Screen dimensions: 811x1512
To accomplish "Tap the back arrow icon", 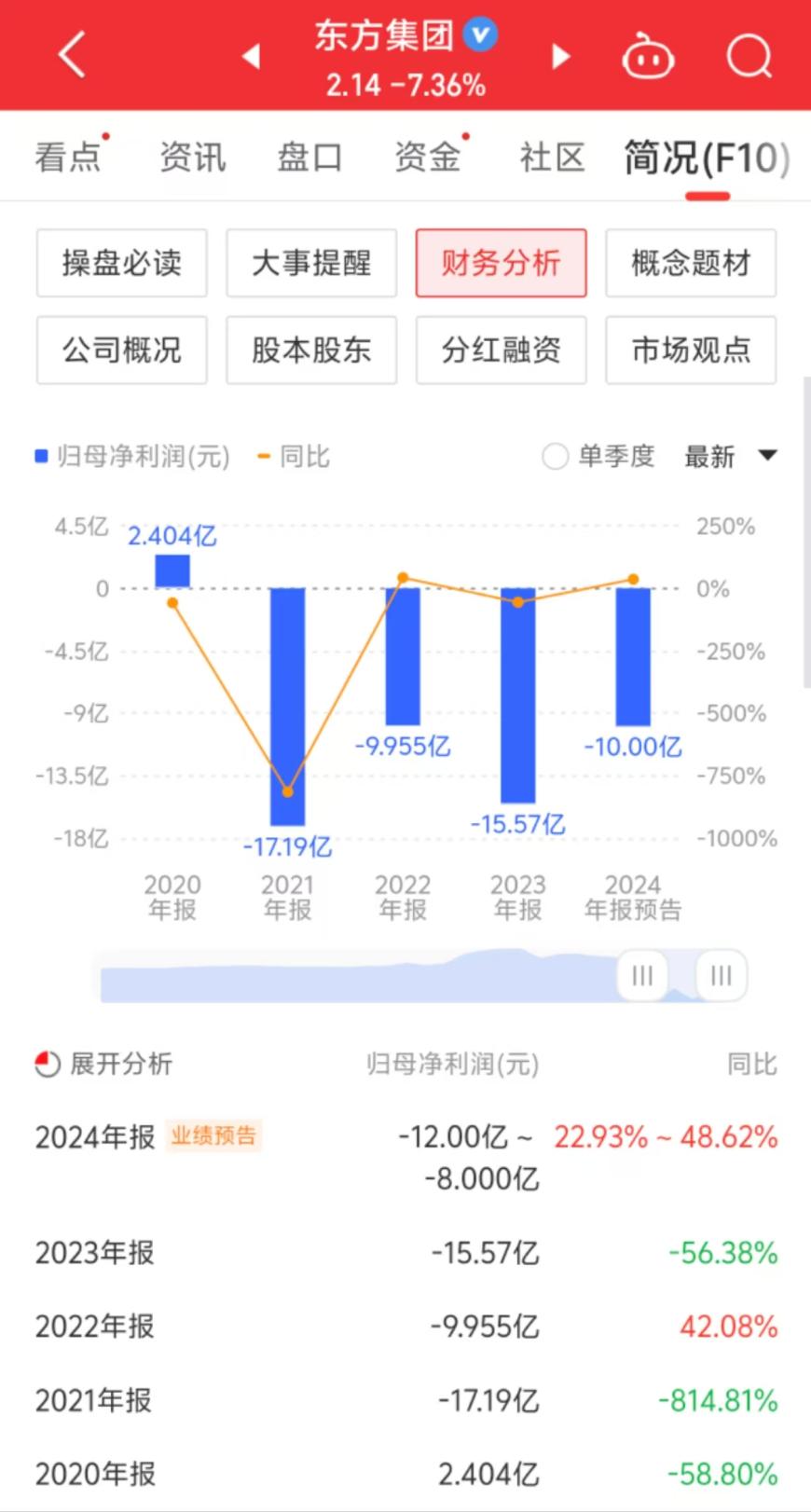I will [x=71, y=54].
